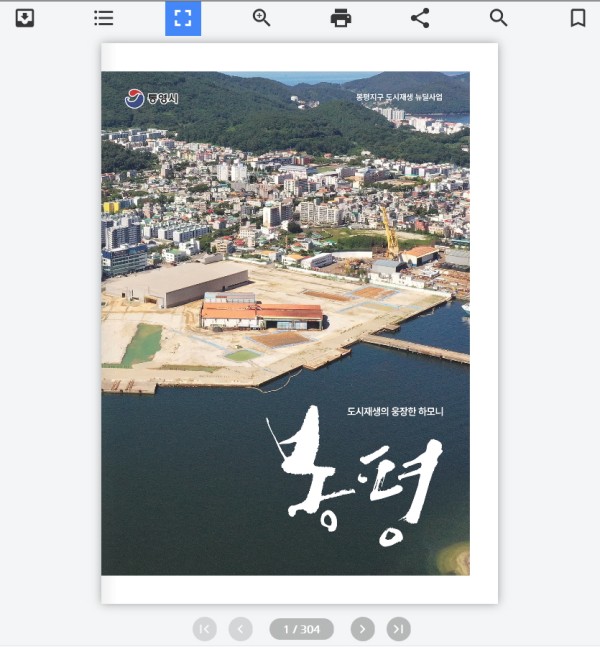This screenshot has width=600, height=647.
Task: Go to the next page
Action: [363, 629]
